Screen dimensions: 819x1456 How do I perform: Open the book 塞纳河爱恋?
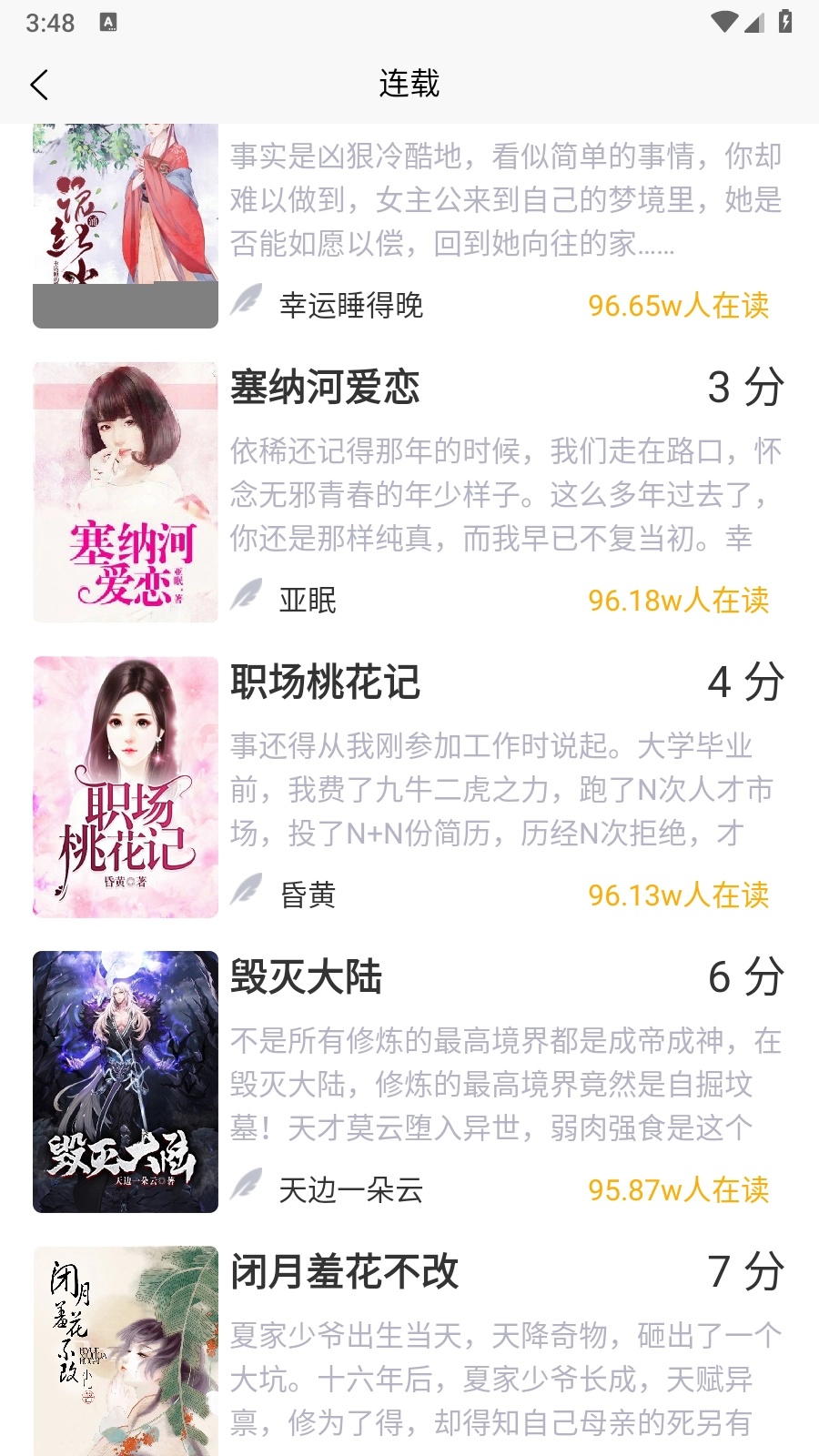325,388
